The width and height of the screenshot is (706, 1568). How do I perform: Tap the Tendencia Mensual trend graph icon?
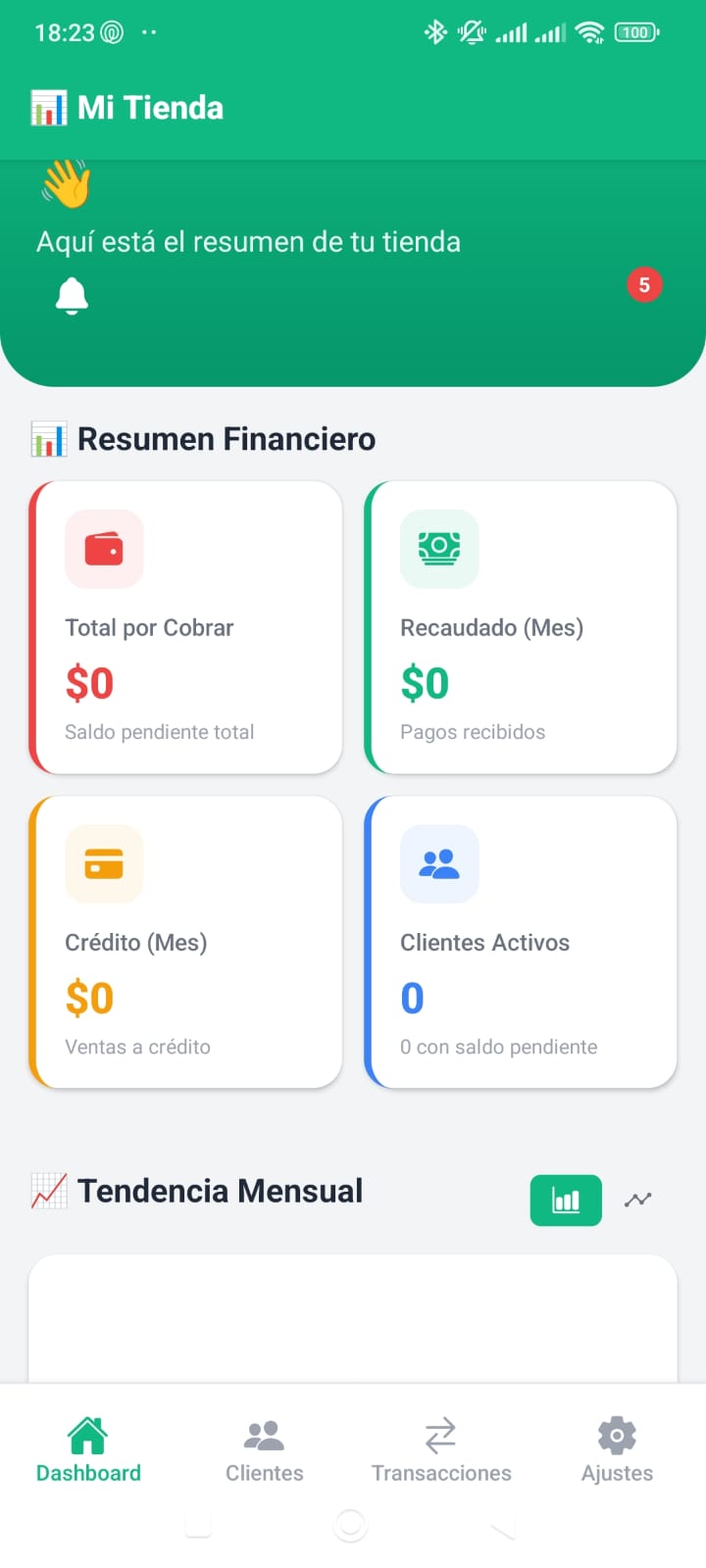coord(51,1190)
